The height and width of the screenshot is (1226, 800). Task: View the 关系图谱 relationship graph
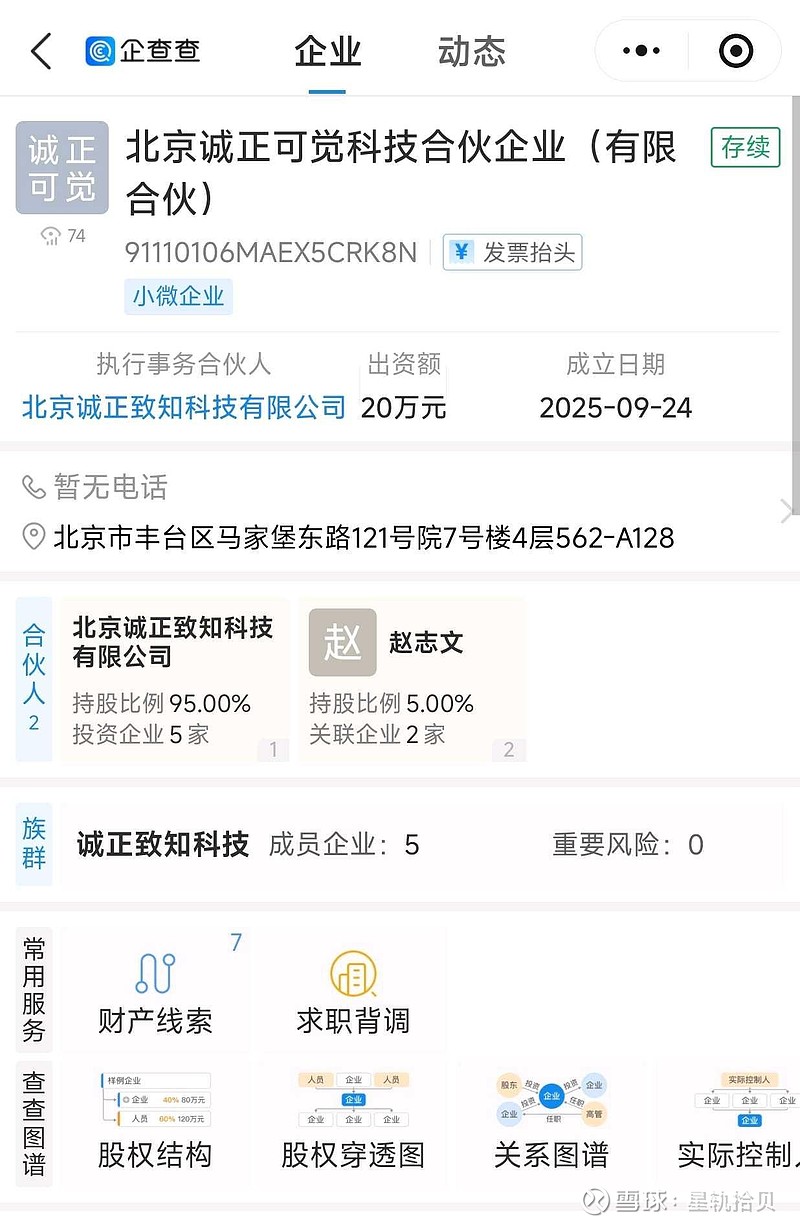coord(550,1120)
